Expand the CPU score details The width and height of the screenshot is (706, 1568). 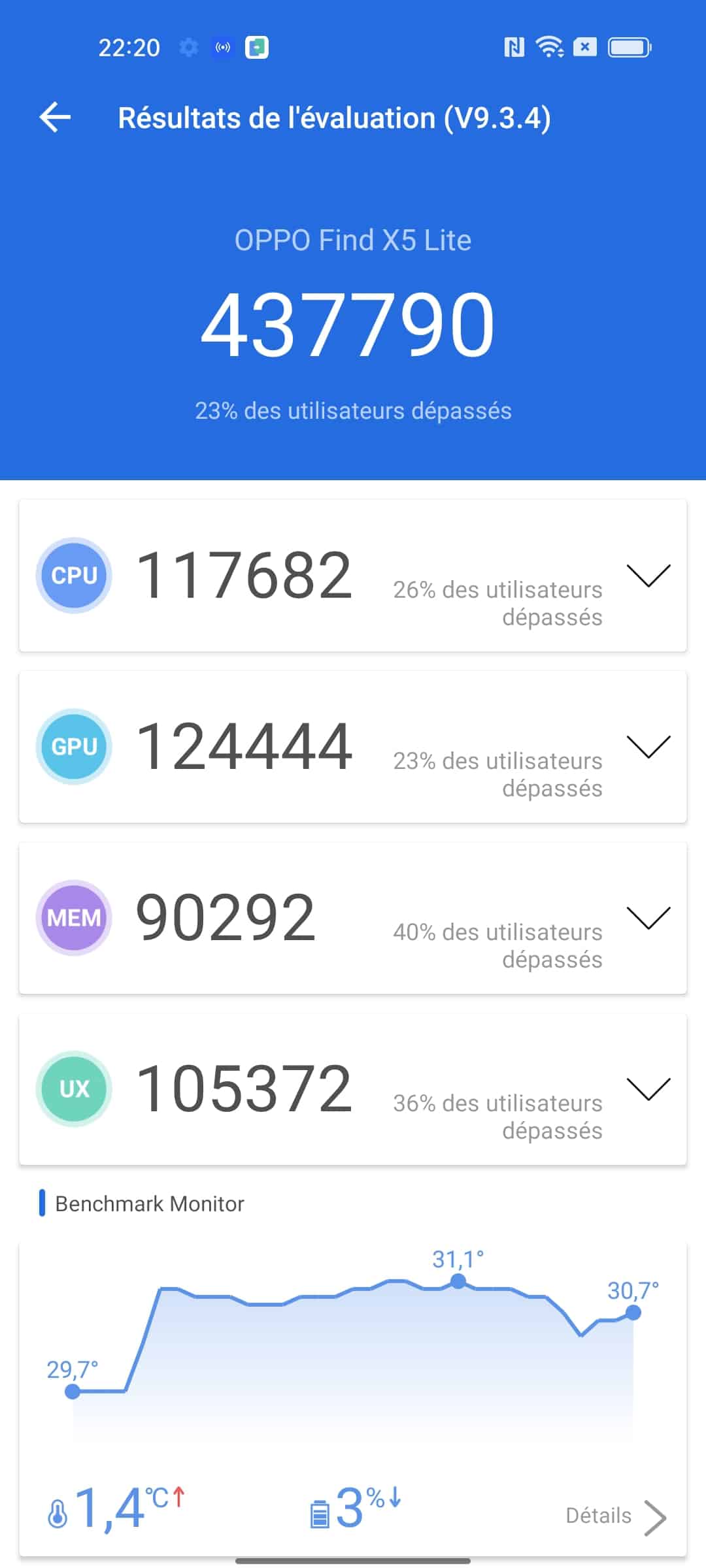(x=648, y=575)
